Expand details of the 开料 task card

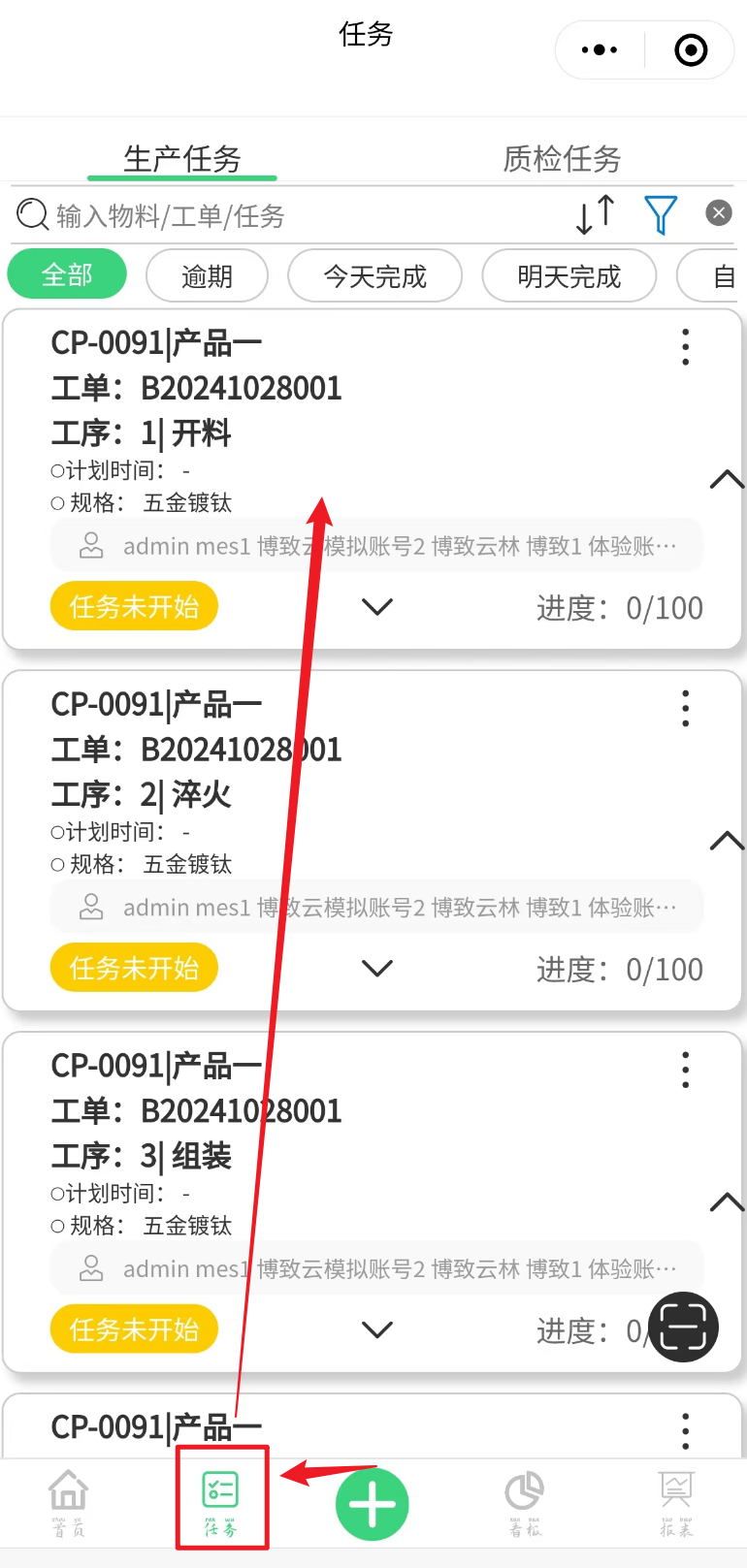(376, 607)
